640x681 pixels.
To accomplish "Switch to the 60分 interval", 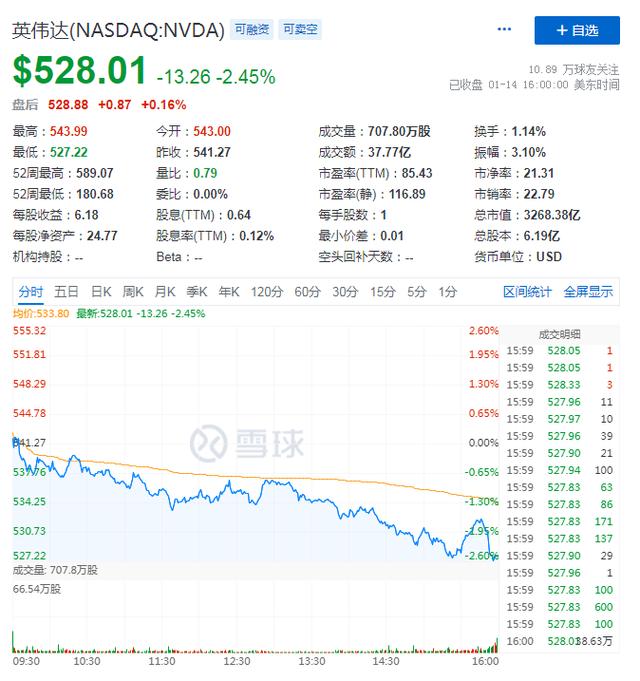I will [x=307, y=292].
